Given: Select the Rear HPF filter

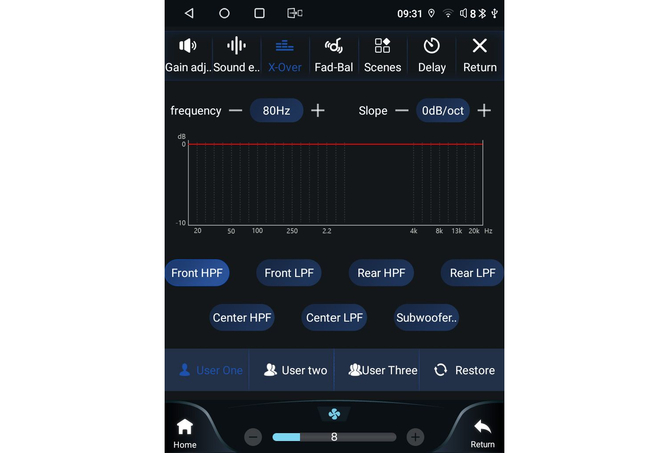Looking at the screenshot, I should [x=381, y=272].
